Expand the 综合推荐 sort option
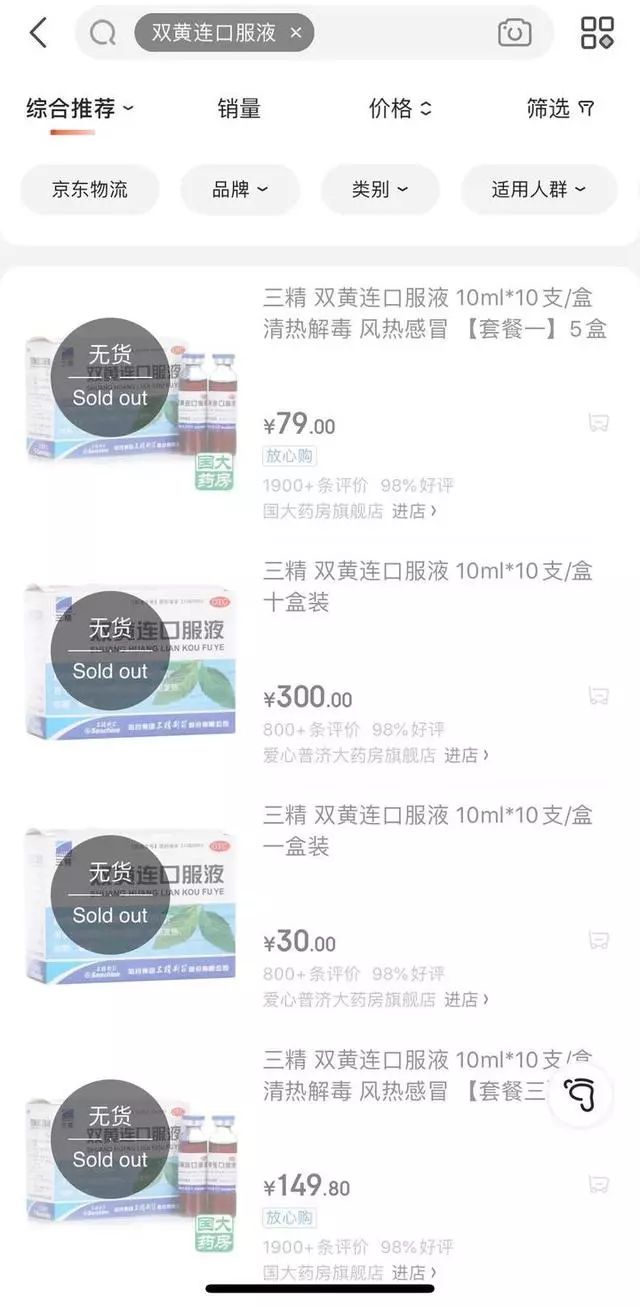 pos(80,108)
